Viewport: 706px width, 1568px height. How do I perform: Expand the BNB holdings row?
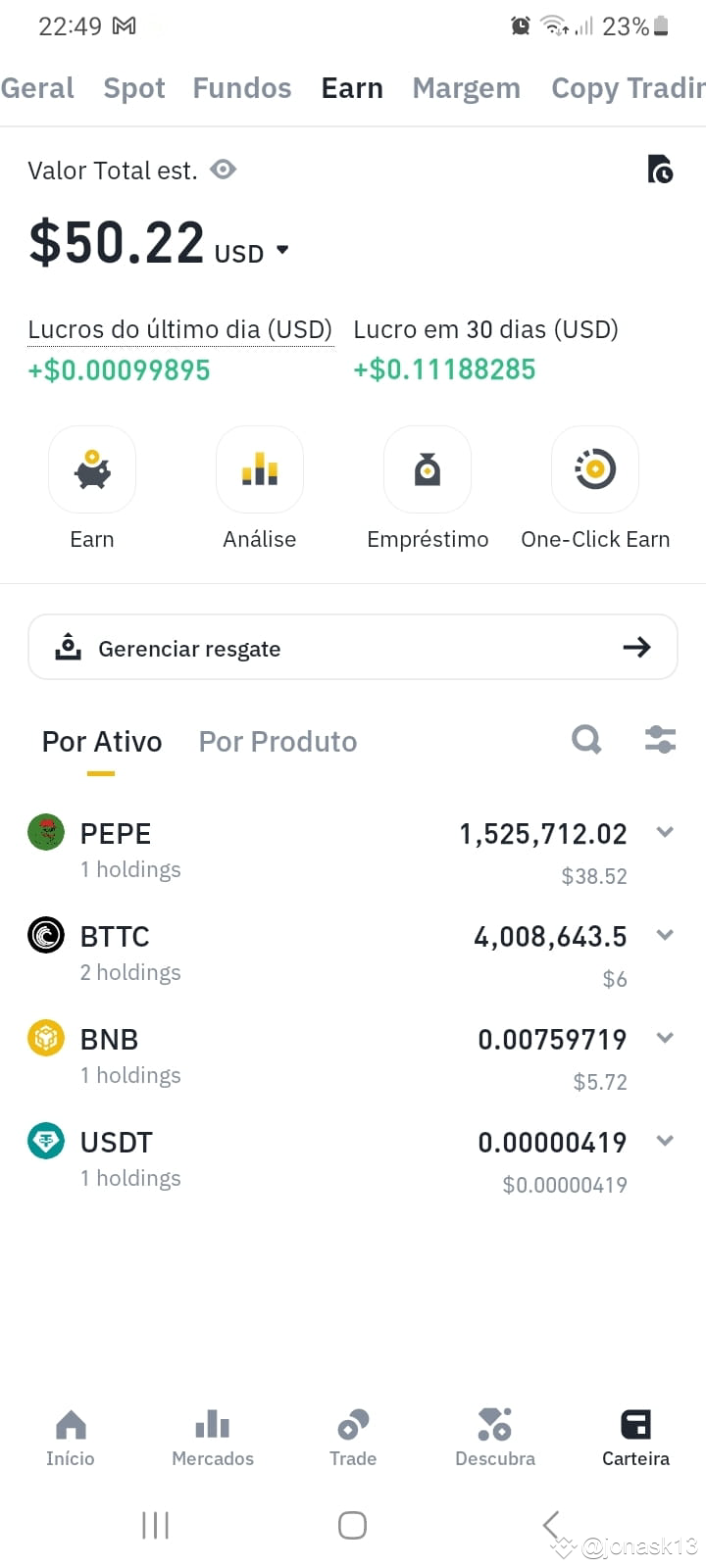[x=665, y=1038]
